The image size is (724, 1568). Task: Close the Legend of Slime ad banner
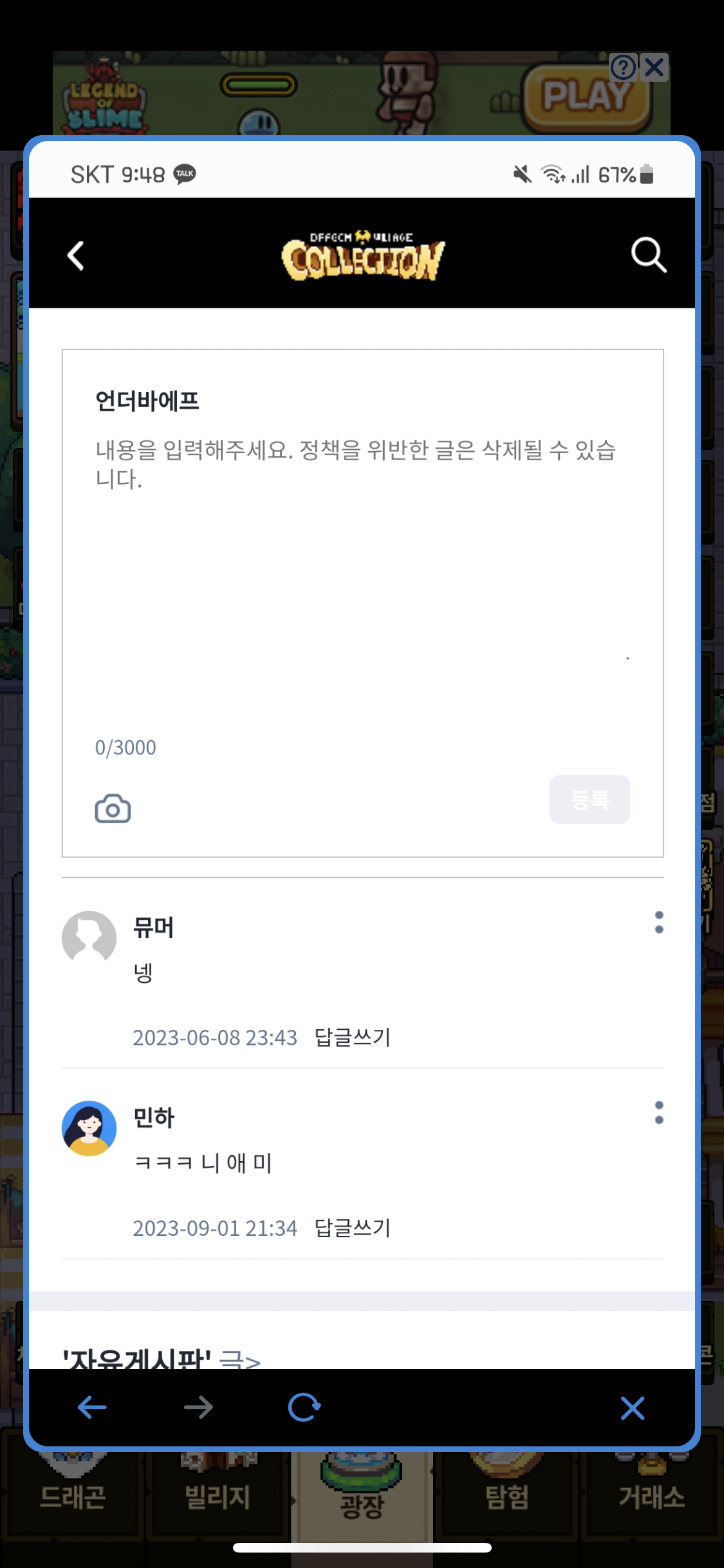tap(654, 67)
